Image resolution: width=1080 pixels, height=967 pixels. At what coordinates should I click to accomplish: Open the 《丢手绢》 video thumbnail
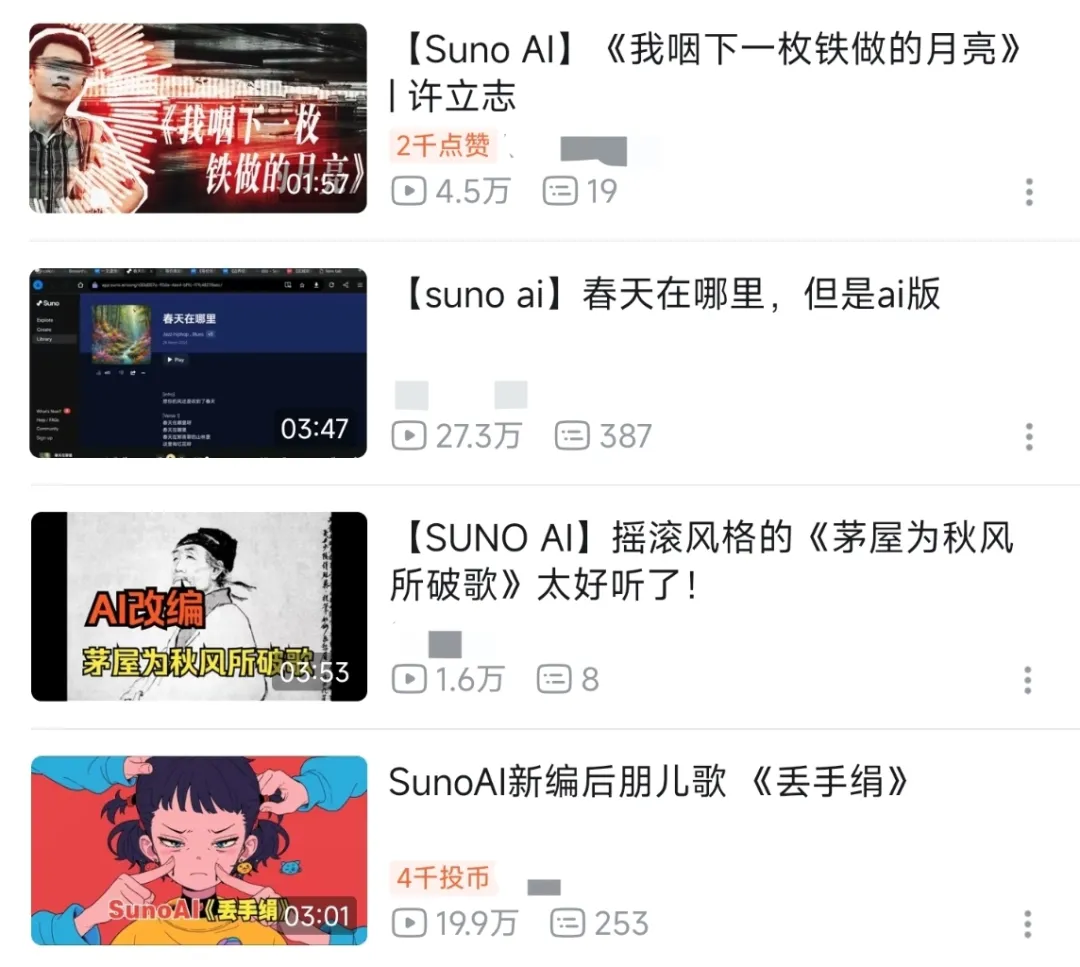[198, 850]
